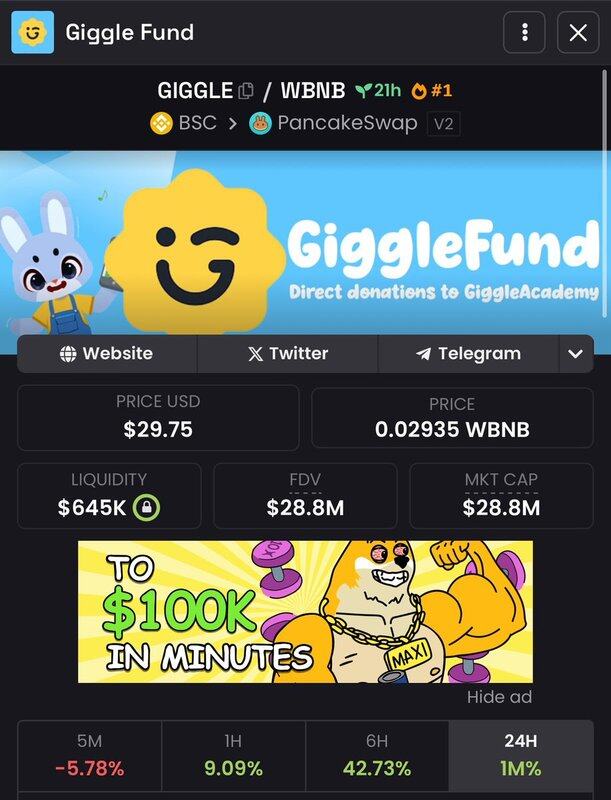Select the 1H price change tab
Viewport: 611px width, 800px height.
[x=233, y=756]
